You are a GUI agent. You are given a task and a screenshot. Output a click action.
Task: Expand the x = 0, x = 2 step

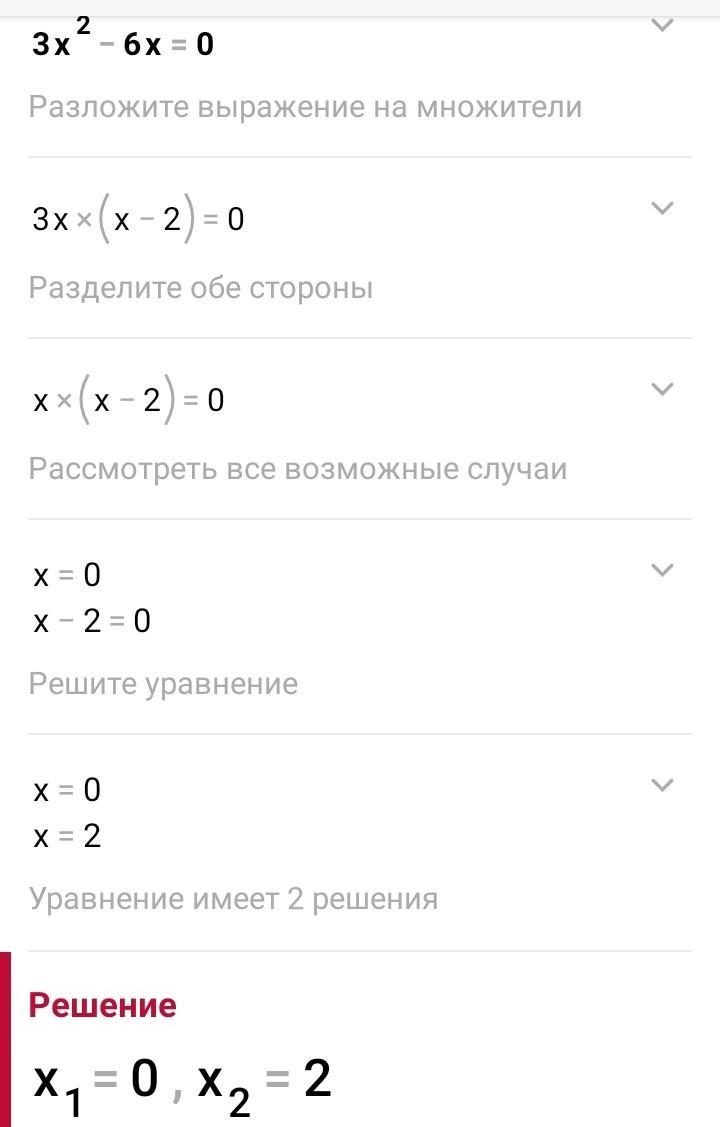(x=662, y=785)
